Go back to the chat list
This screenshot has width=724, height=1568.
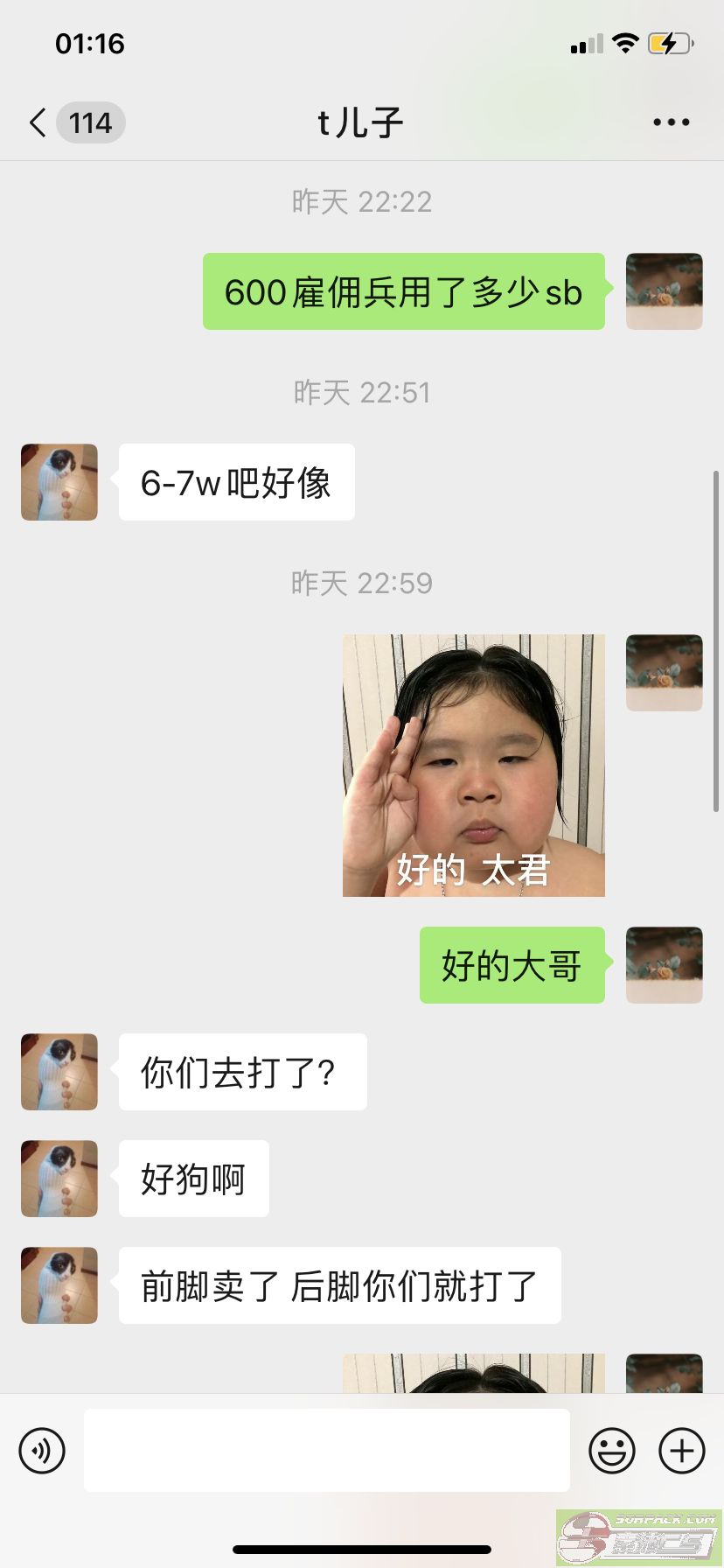click(38, 122)
